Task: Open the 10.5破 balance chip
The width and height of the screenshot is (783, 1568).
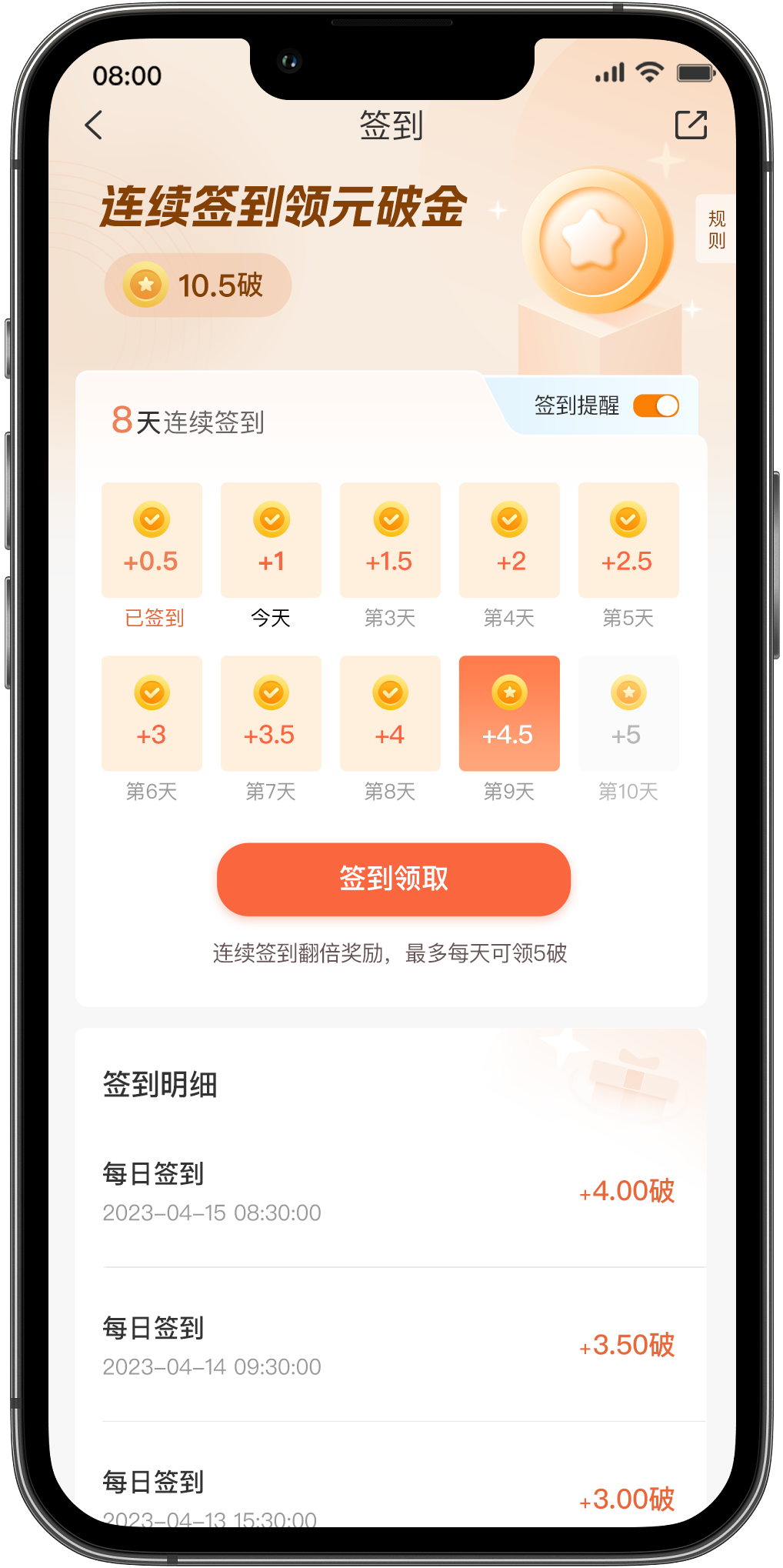Action: pos(198,285)
